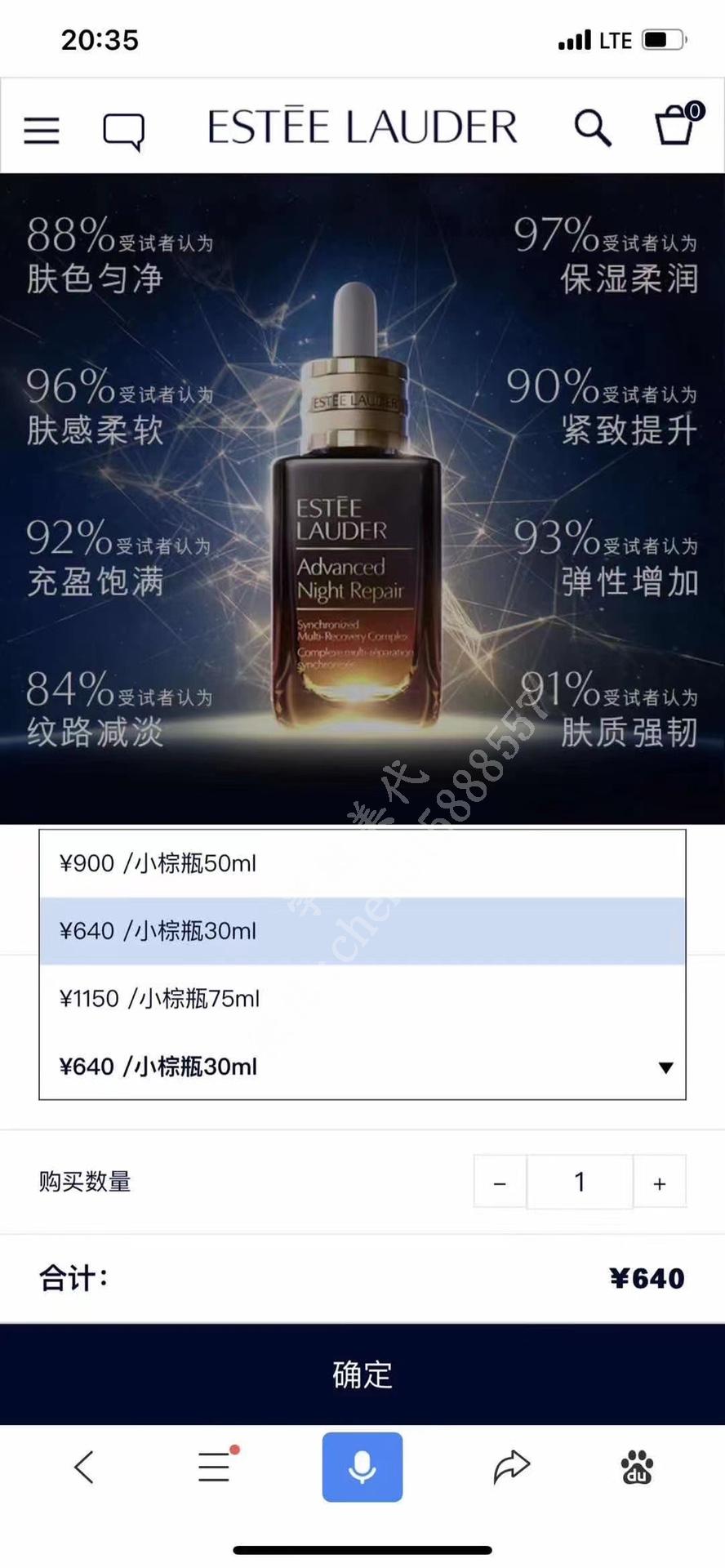Viewport: 725px width, 1568px height.
Task: Open Baidu home paw icon
Action: point(637,1468)
